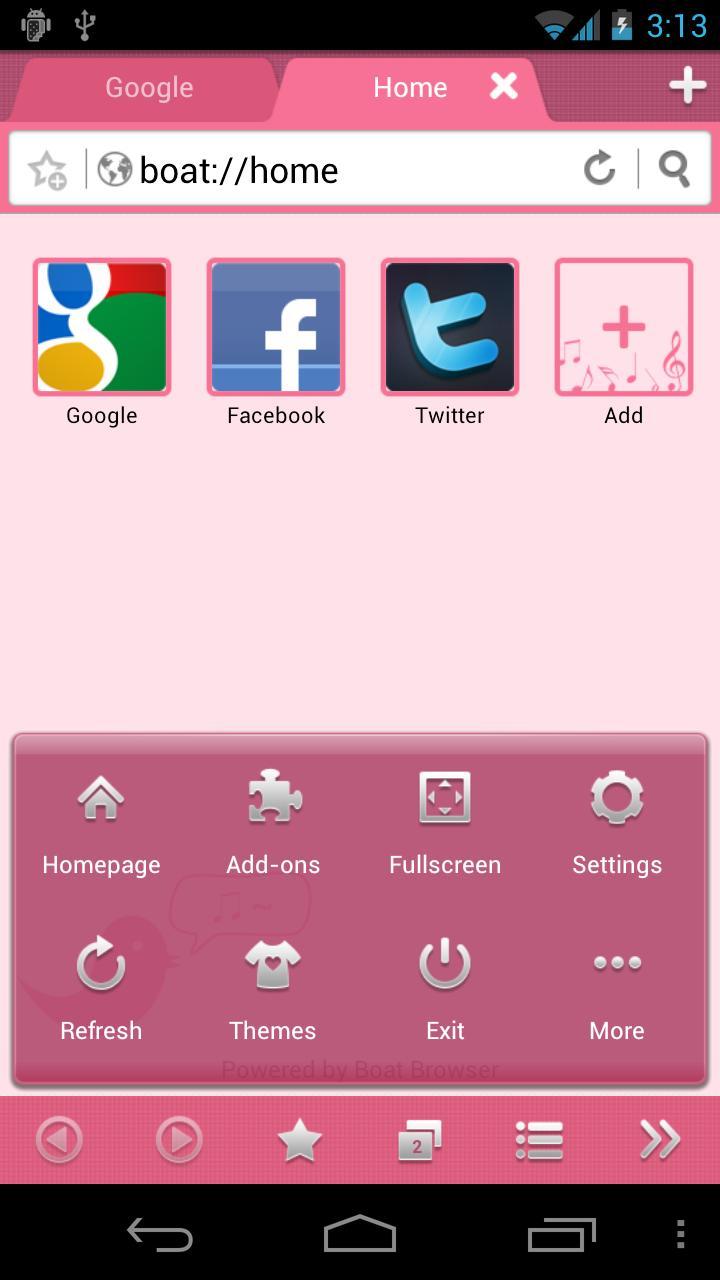Viewport: 720px width, 1280px height.
Task: Open the Homepage icon
Action: [101, 798]
